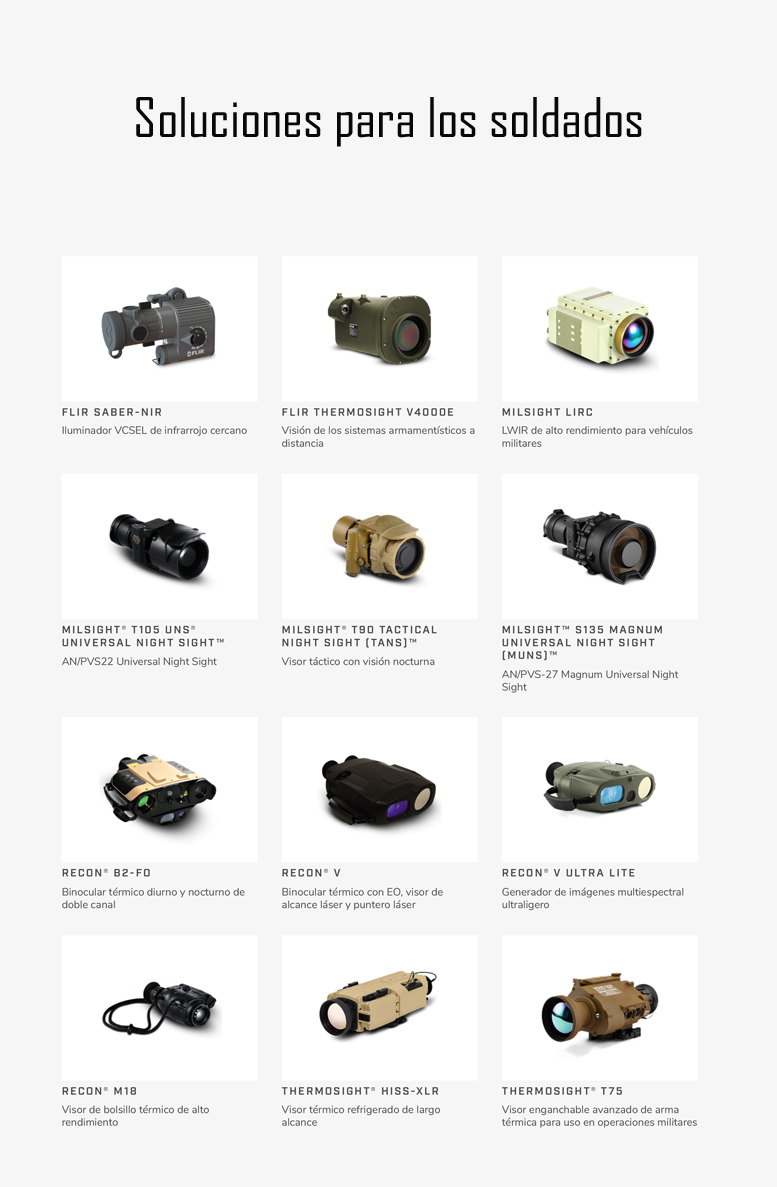The height and width of the screenshot is (1187, 777).
Task: View MilSight T90 Tactical Night Sight (TANS)
Action: pyautogui.click(x=379, y=546)
